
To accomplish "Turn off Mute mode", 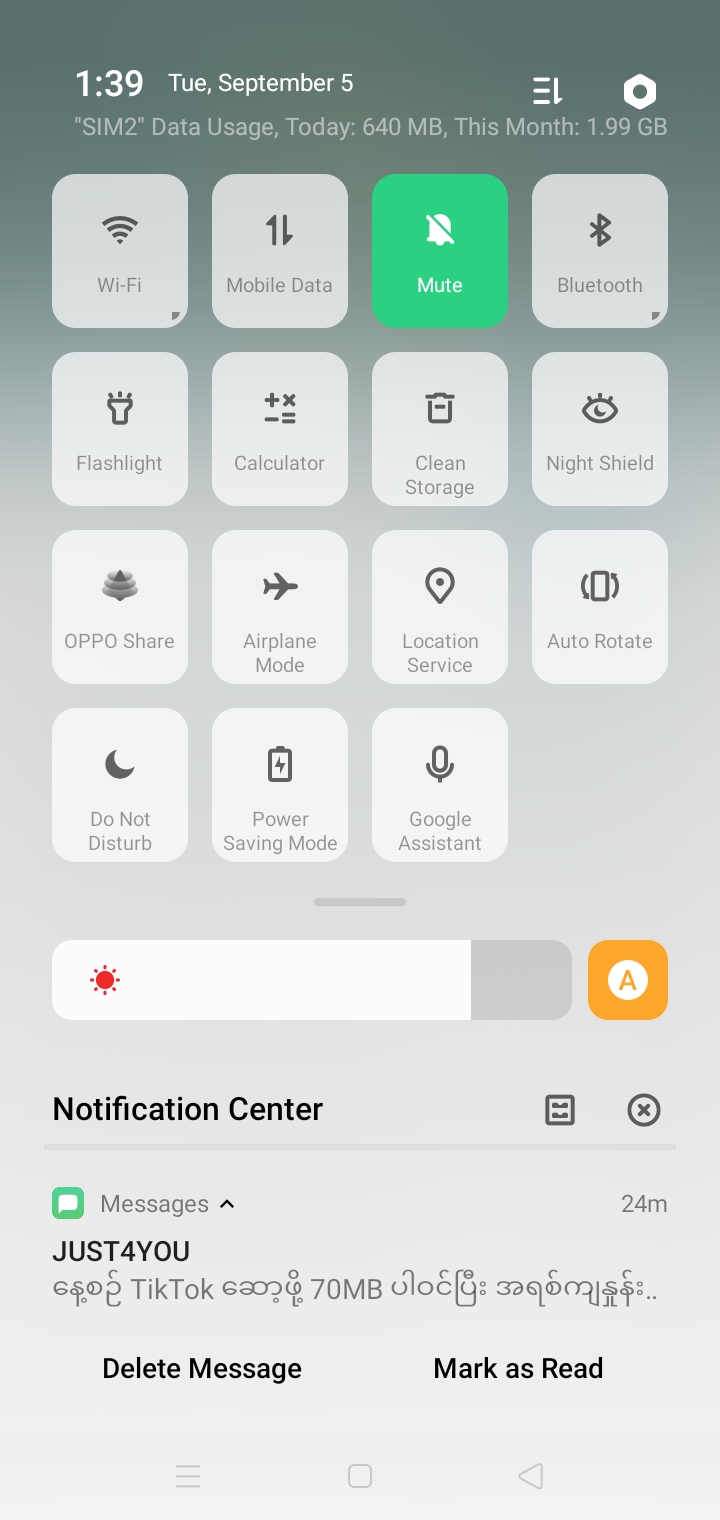I will click(440, 251).
